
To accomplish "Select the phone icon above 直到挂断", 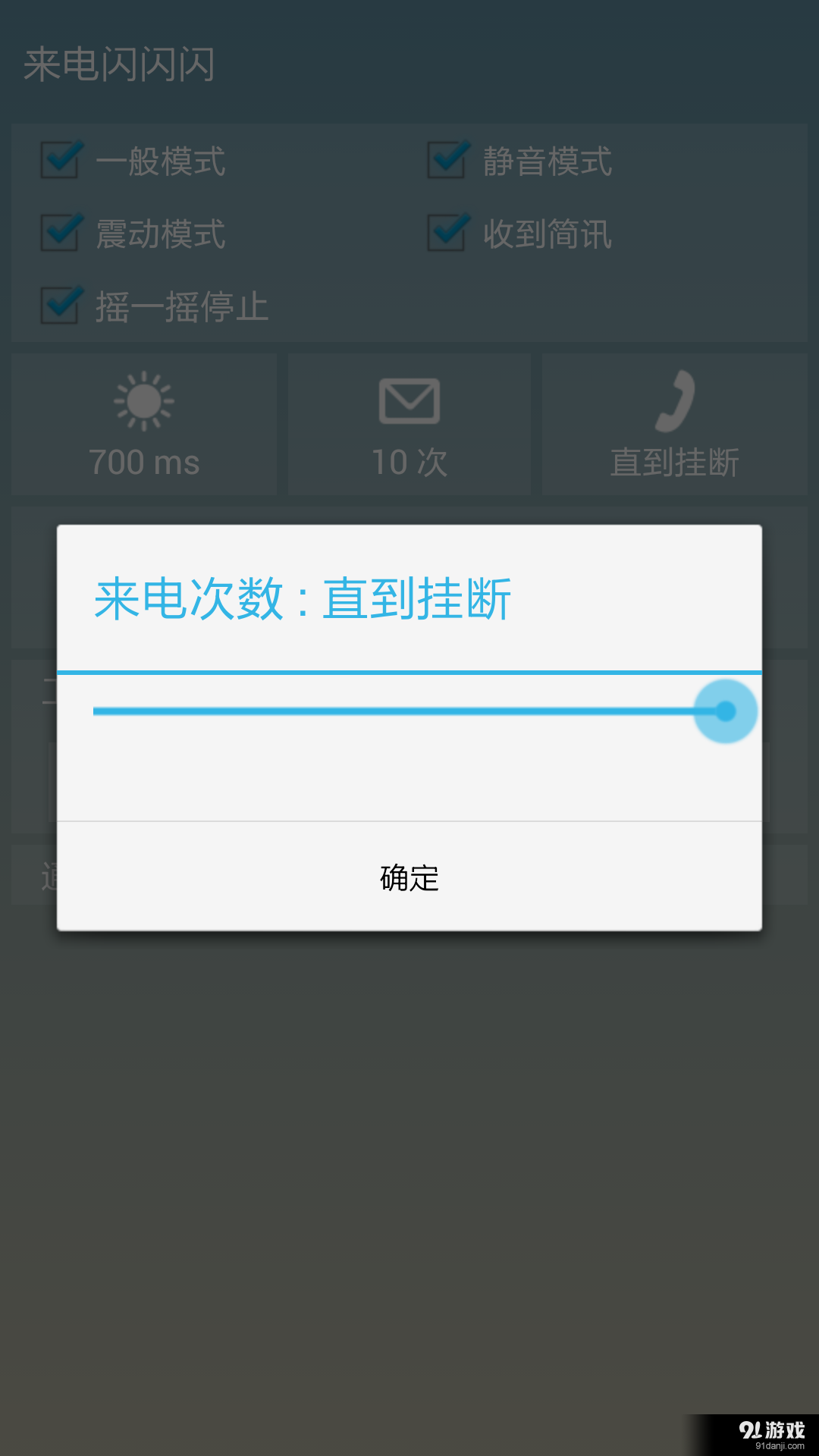I will 673,402.
